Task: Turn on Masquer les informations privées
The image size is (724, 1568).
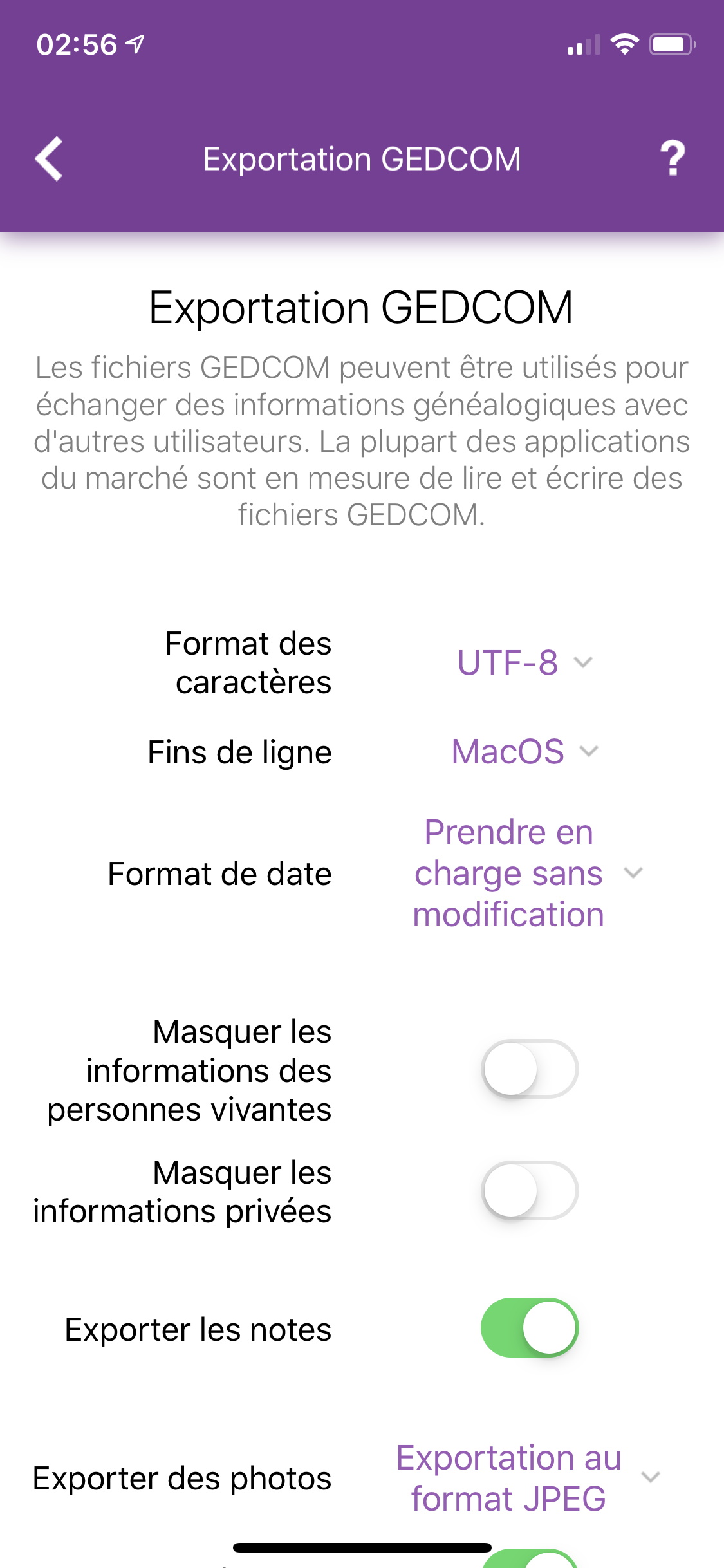Action: [530, 1190]
